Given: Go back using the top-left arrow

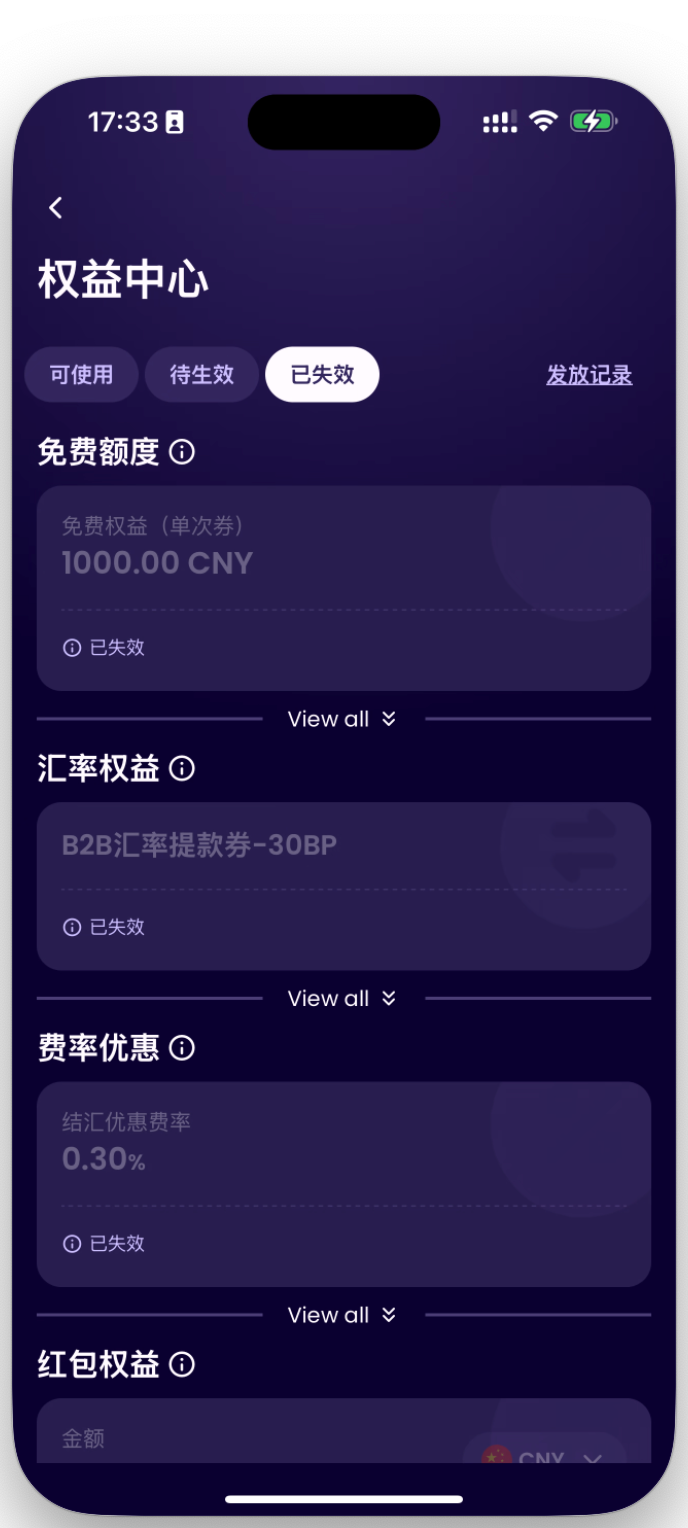Looking at the screenshot, I should (x=56, y=208).
